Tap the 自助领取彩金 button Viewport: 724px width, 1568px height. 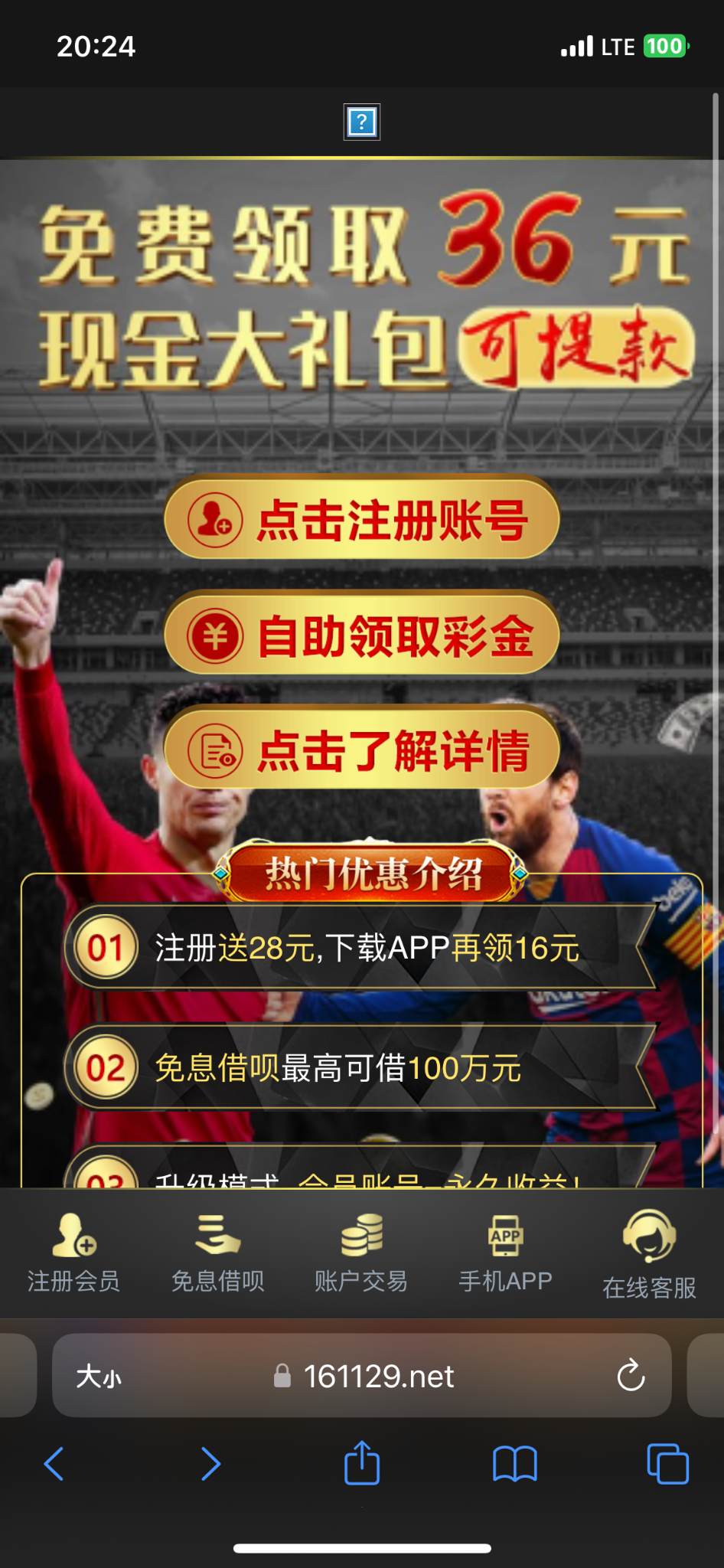click(361, 635)
